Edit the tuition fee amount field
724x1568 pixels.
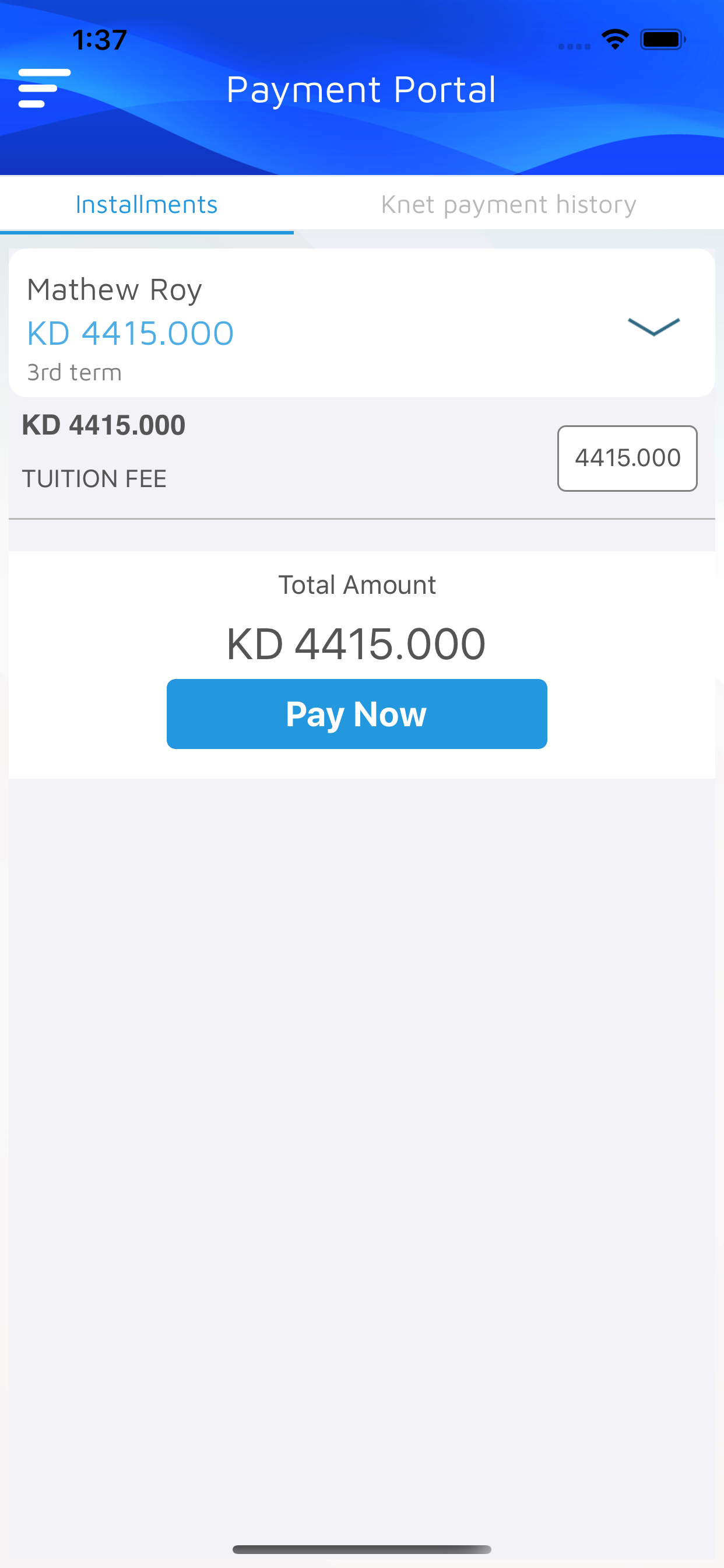[x=627, y=459]
